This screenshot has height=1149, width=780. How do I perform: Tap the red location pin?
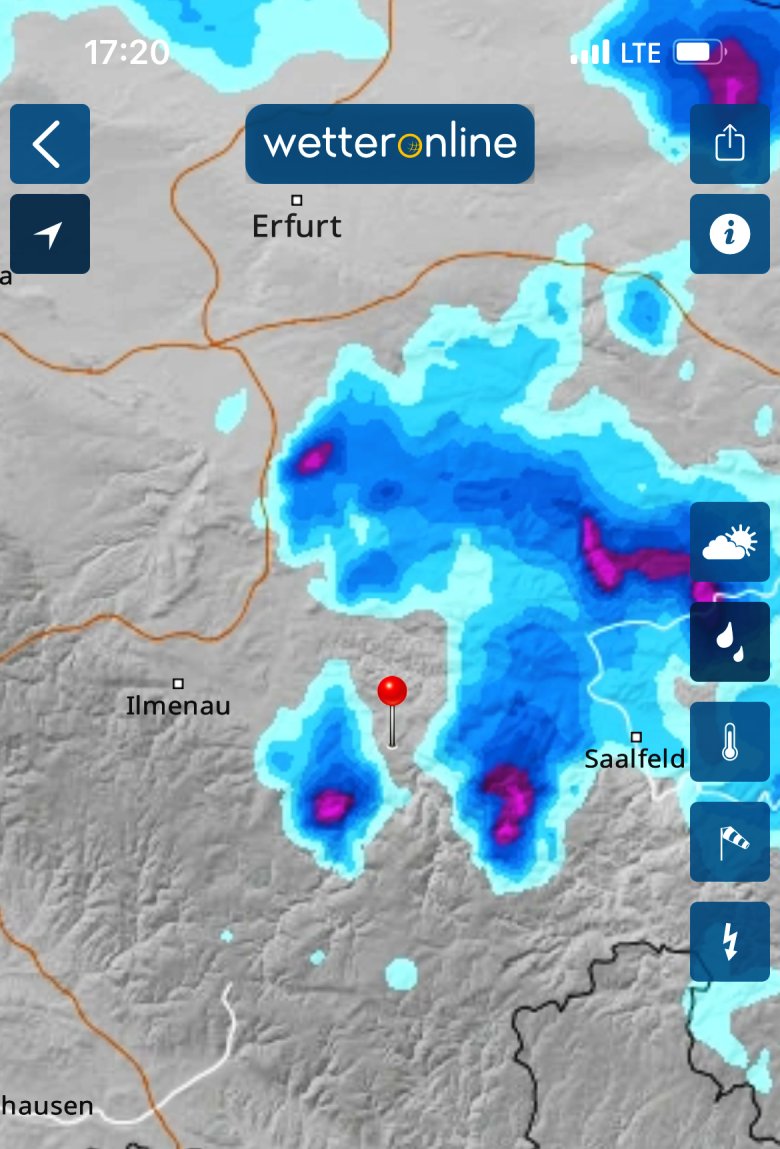click(392, 693)
